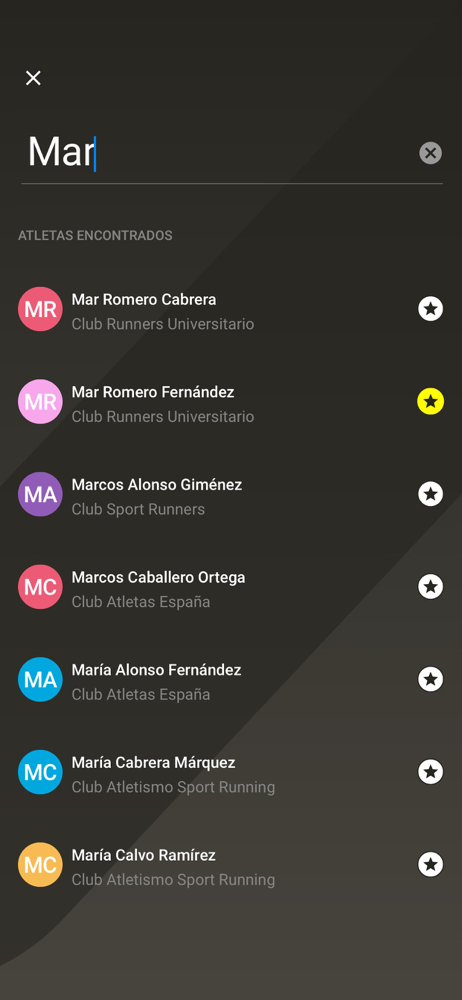Image resolution: width=462 pixels, height=1000 pixels.
Task: Close the athlete search screen
Action: (x=33, y=78)
